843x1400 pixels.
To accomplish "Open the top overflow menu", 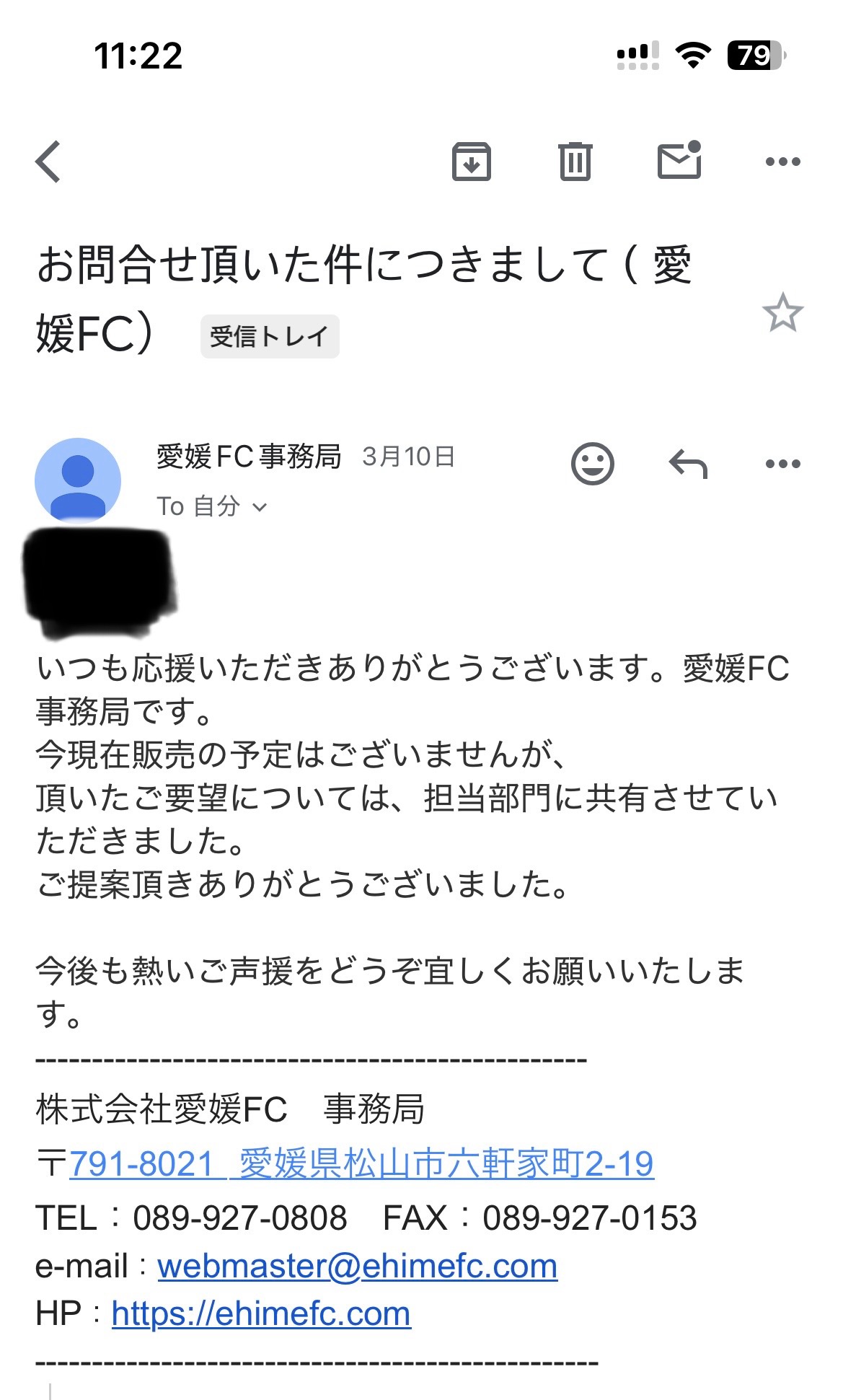I will [x=782, y=162].
